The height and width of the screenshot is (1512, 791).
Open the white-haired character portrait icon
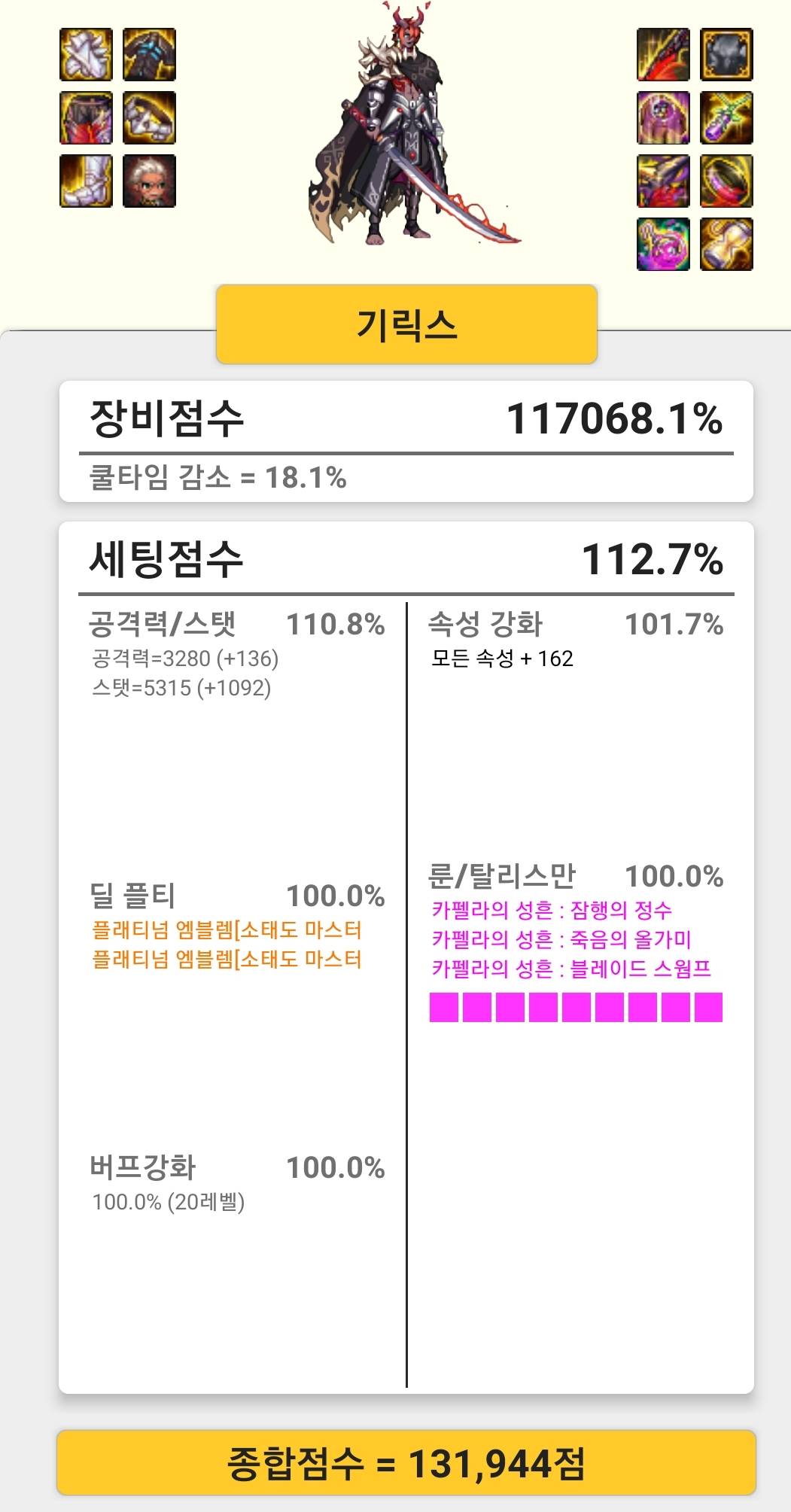point(149,181)
